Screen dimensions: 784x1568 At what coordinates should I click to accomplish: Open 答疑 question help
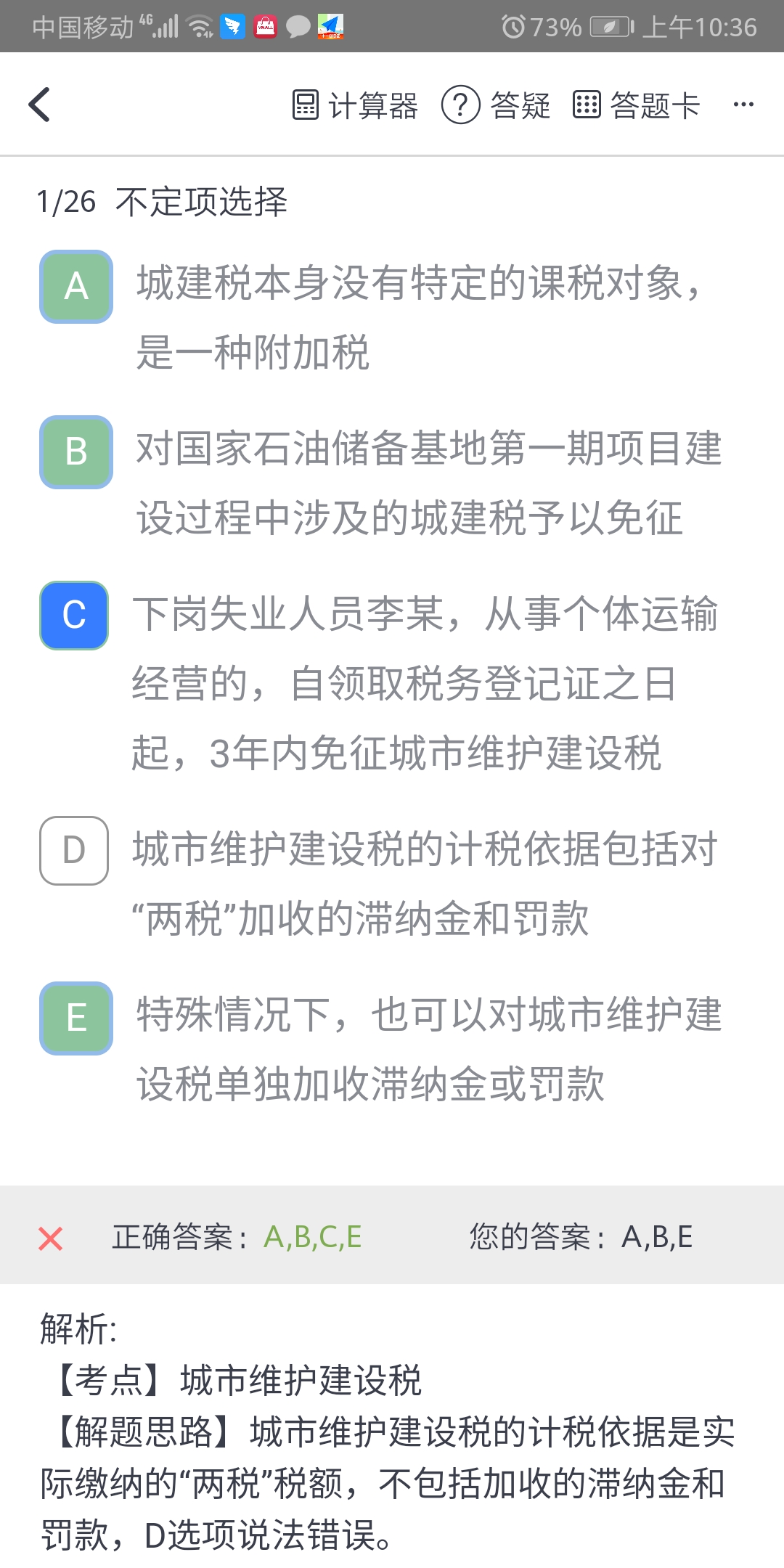[496, 105]
